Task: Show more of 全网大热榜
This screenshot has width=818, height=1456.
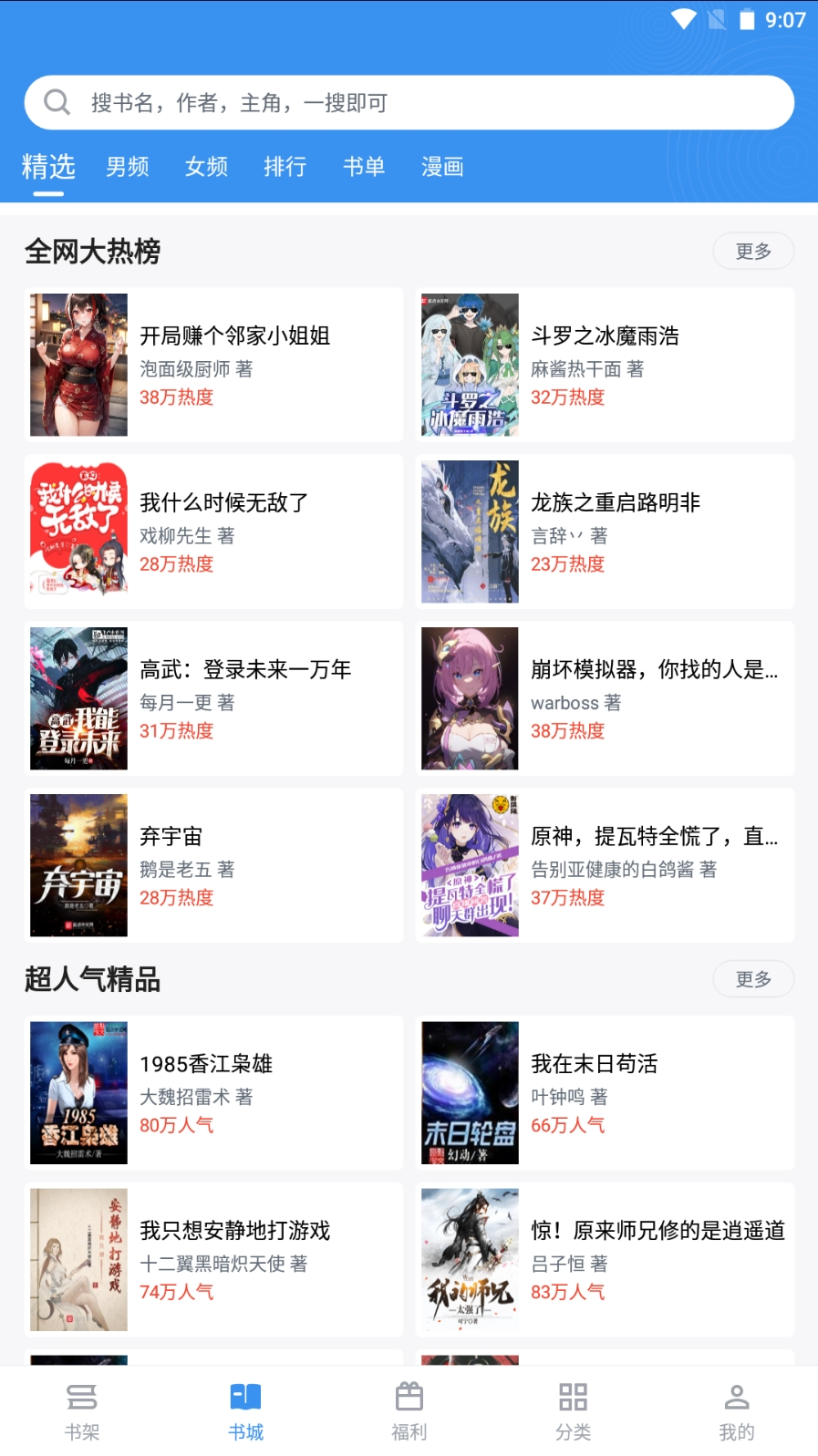Action: (x=752, y=252)
